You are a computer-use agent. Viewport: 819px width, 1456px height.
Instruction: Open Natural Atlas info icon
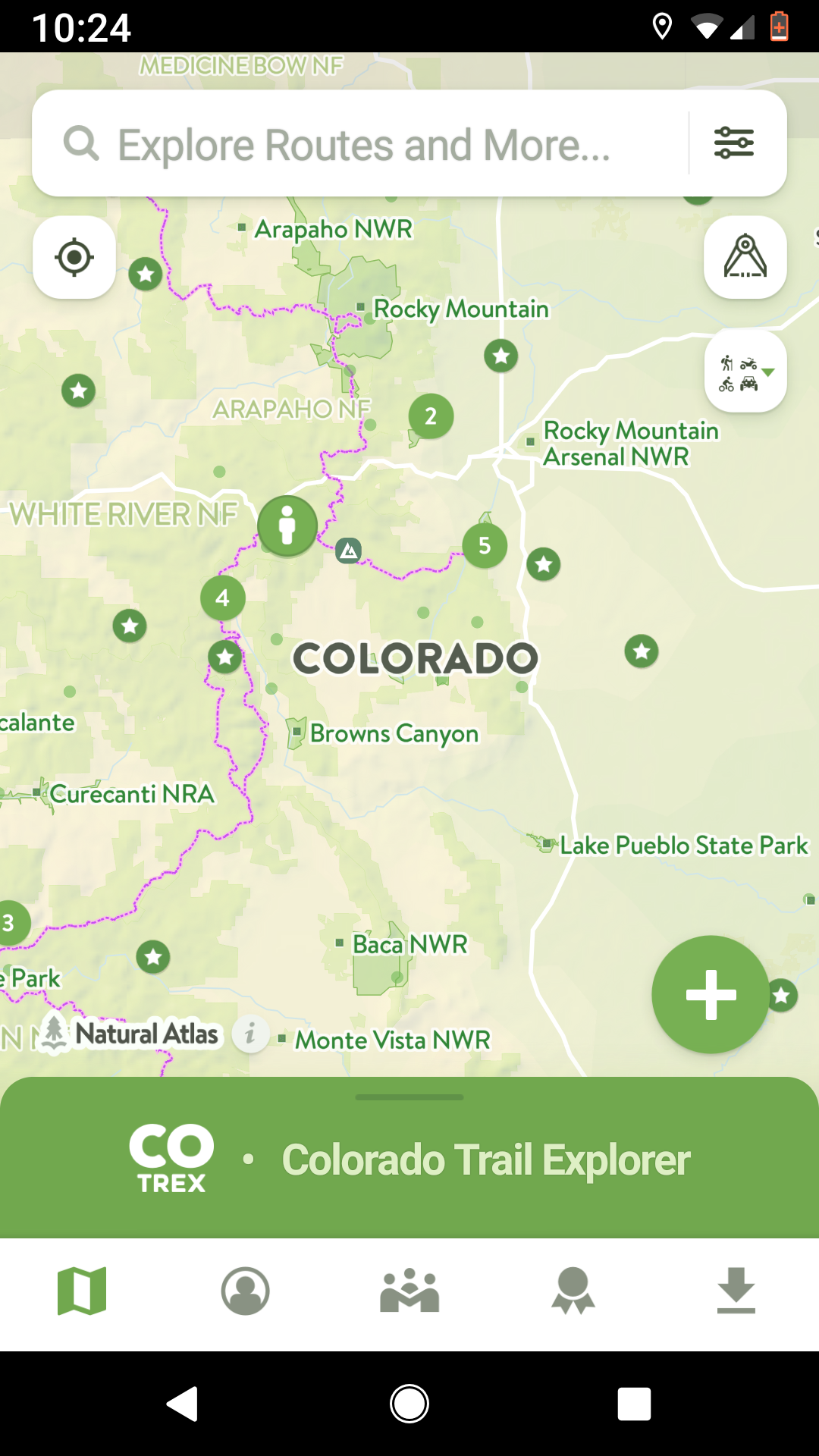click(250, 1034)
